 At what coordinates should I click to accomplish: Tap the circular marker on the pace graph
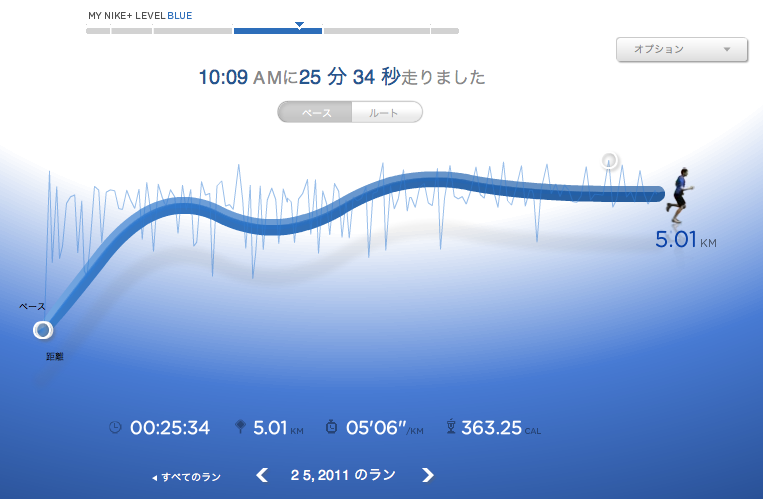point(610,160)
